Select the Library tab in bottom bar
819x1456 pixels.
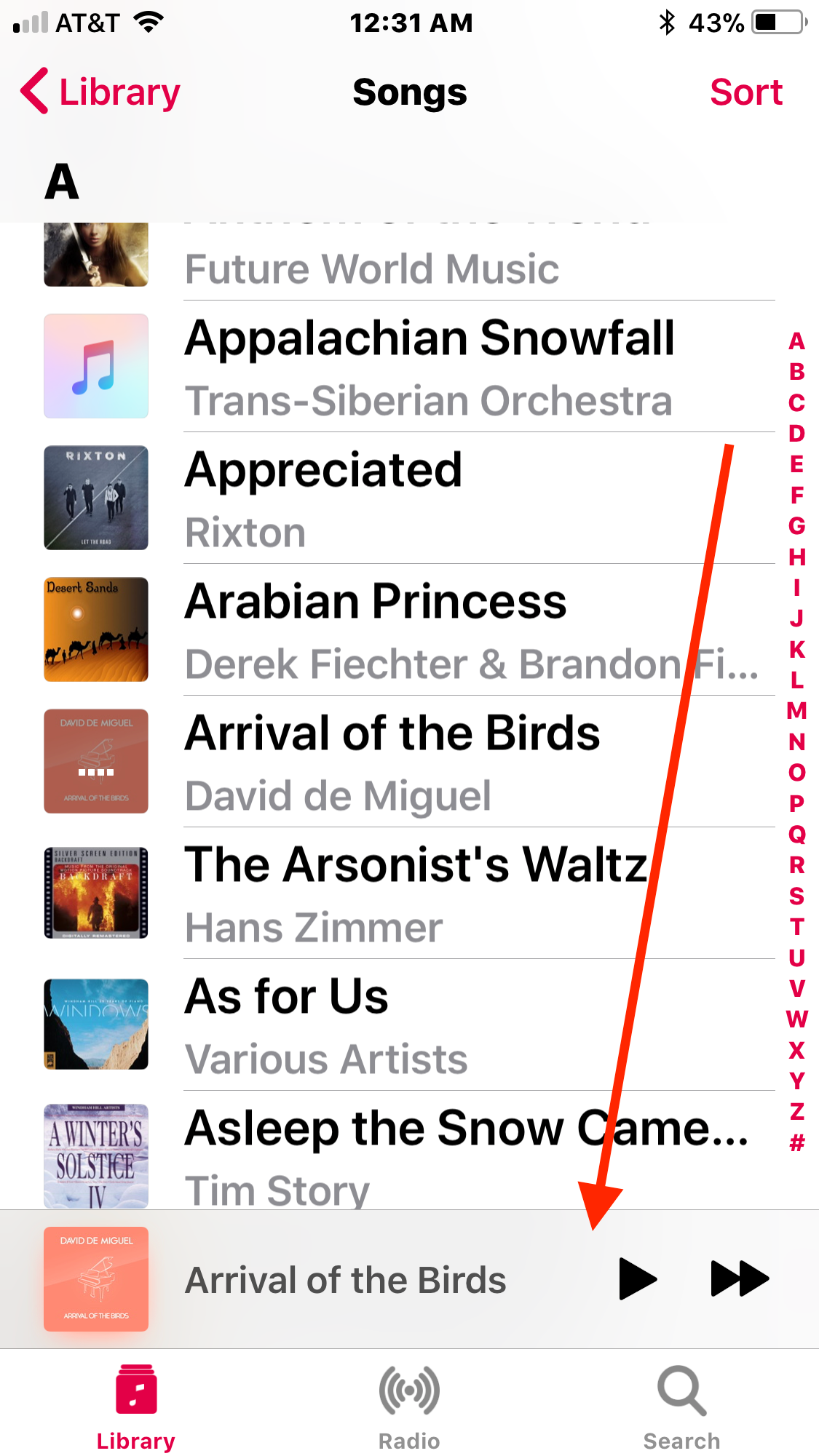point(136,1407)
